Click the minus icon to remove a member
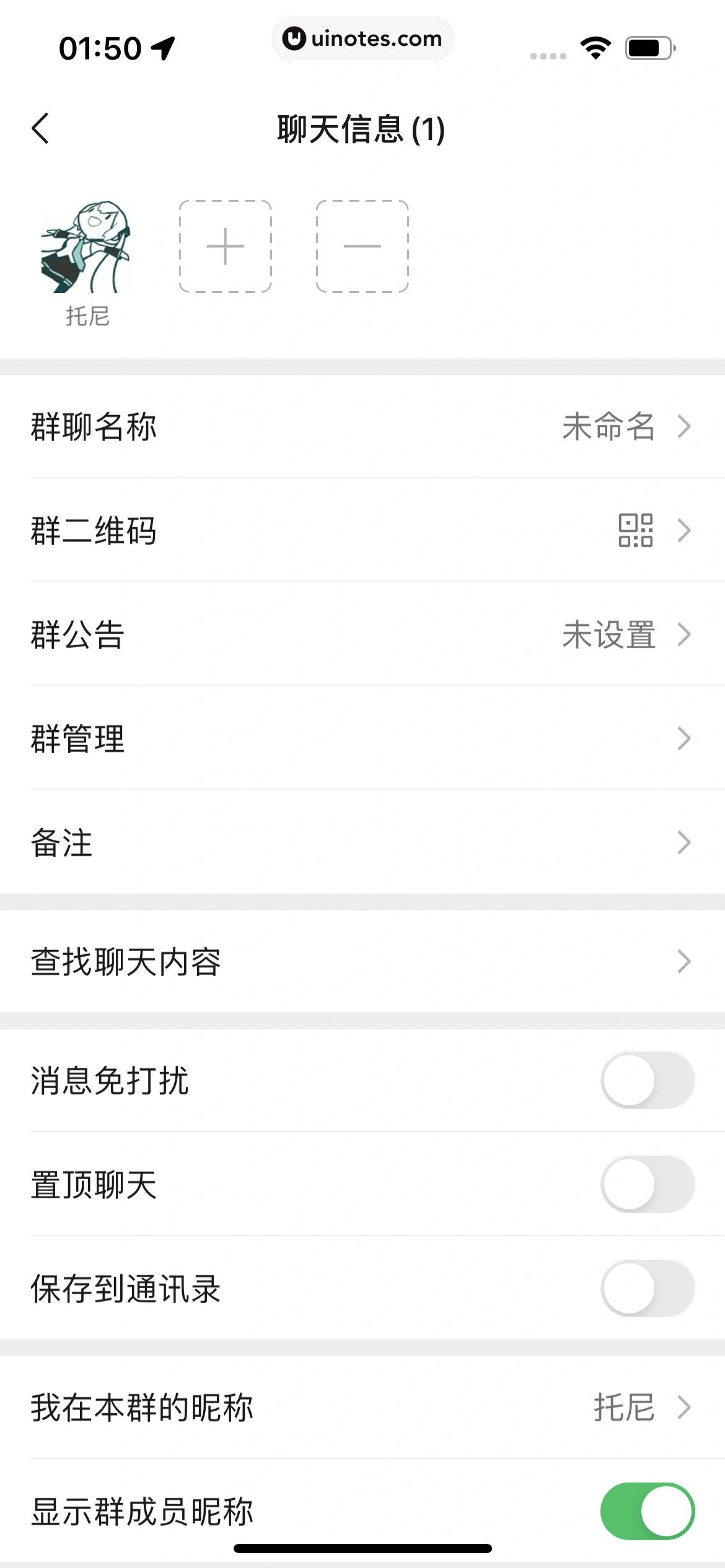The image size is (725, 1568). (362, 246)
